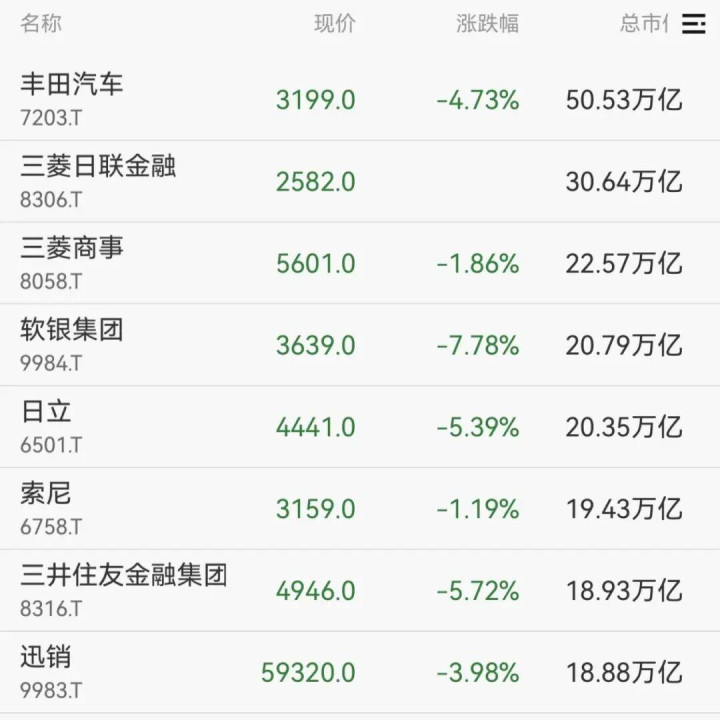Sort the list by 现价

tap(334, 24)
